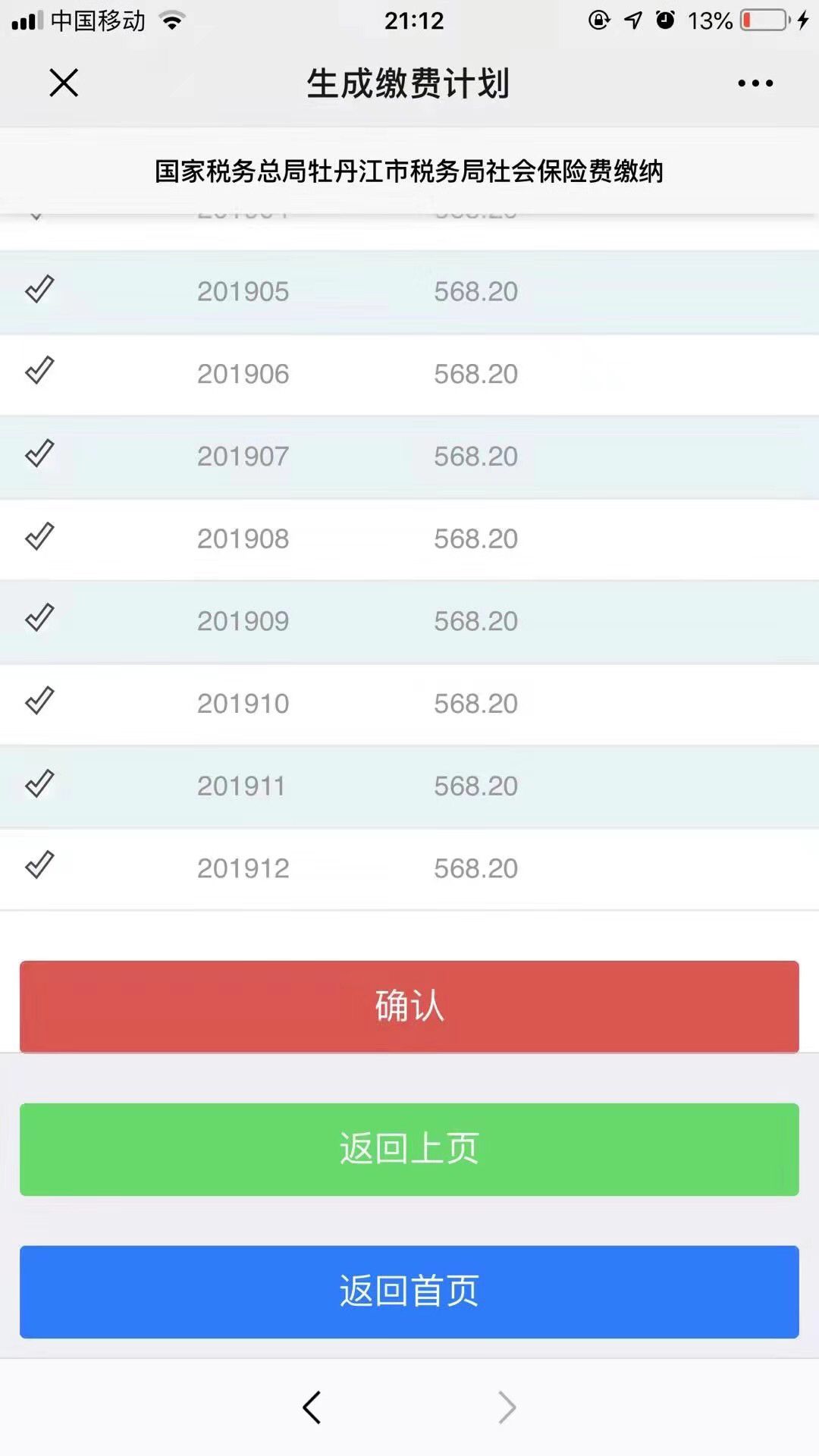Uncheck month 201909
Image resolution: width=819 pixels, height=1456 pixels.
pyautogui.click(x=39, y=619)
